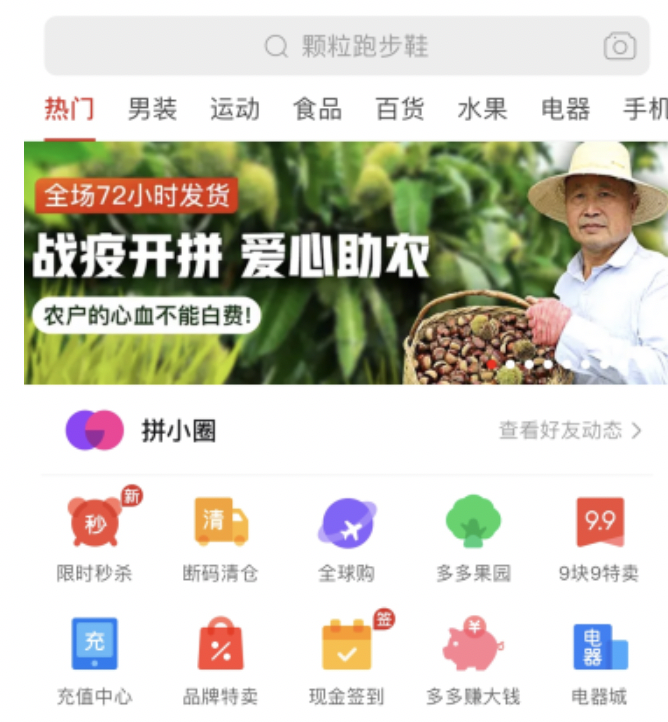Switch to the 水果 tab
Viewport: 668px width, 722px height.
coord(483,109)
